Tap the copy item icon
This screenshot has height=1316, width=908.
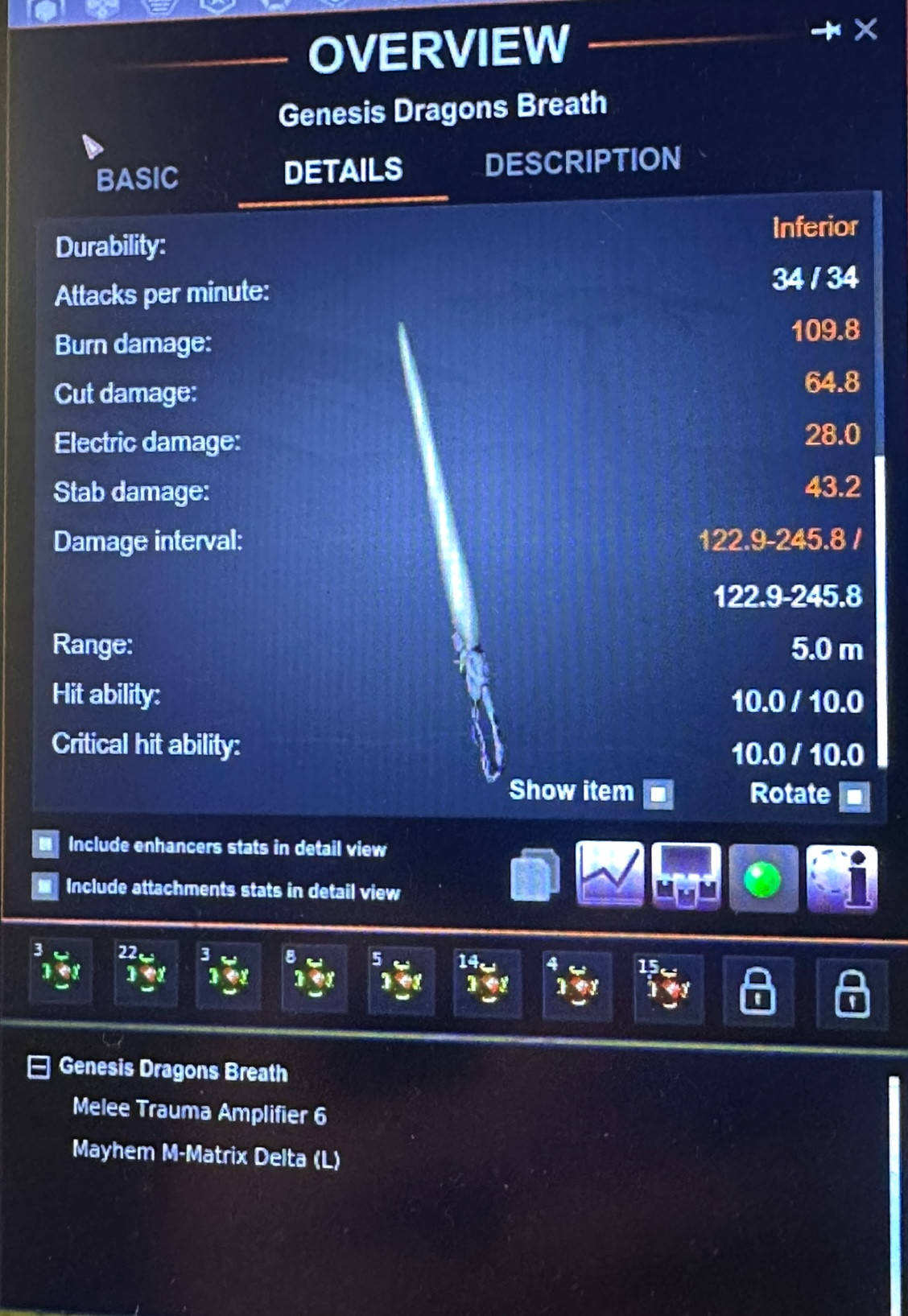pyautogui.click(x=535, y=875)
